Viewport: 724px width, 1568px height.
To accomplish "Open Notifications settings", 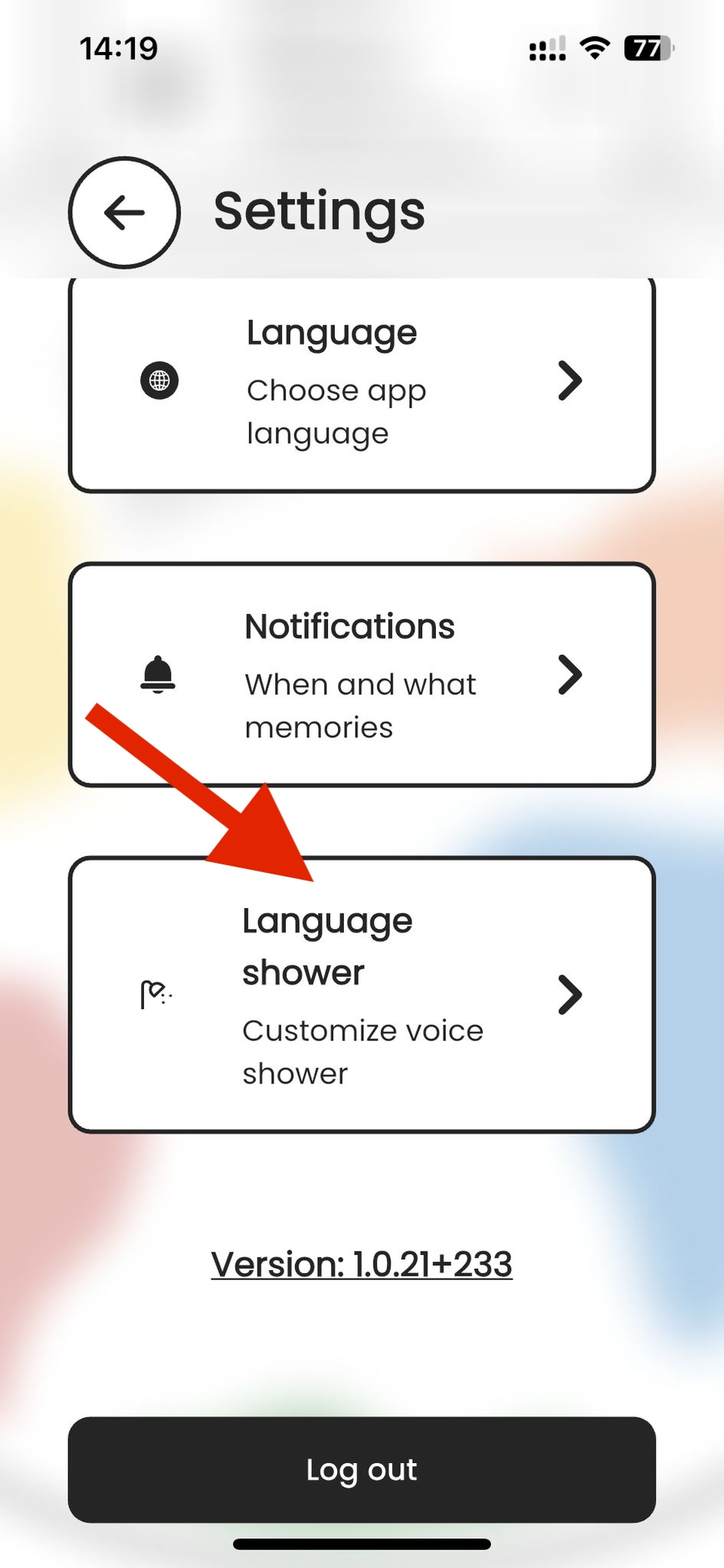I will click(x=362, y=675).
